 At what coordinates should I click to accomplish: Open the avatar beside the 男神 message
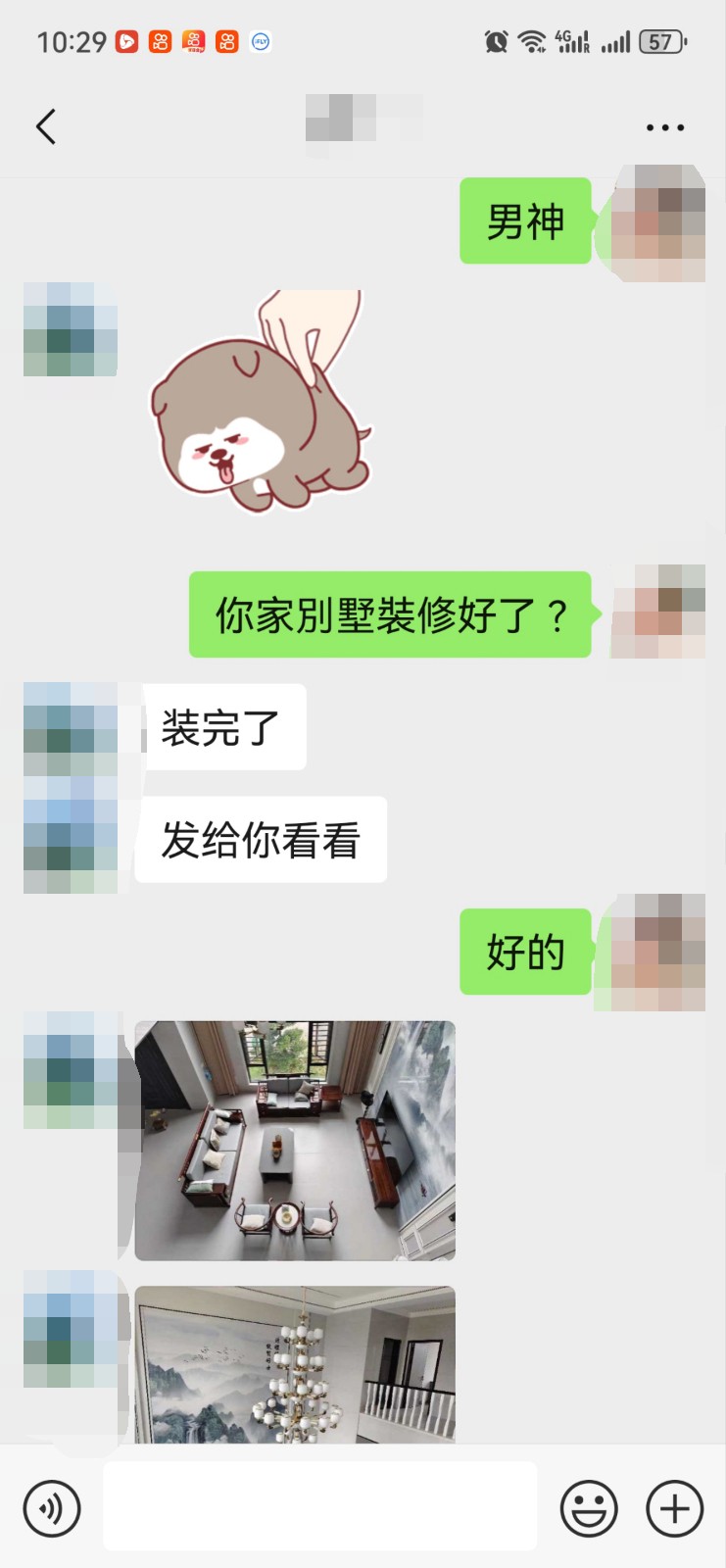click(x=658, y=222)
